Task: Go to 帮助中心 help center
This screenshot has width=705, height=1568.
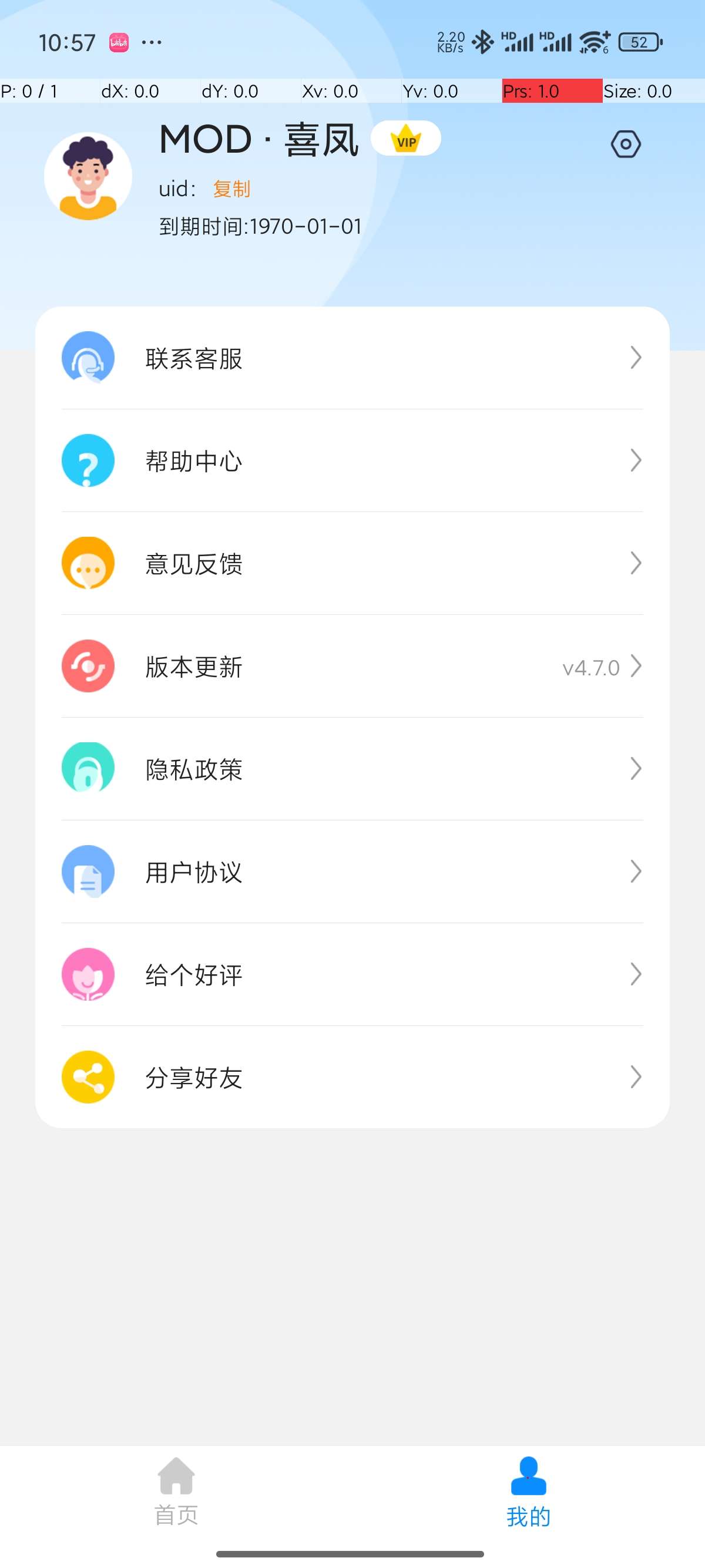Action: click(352, 461)
